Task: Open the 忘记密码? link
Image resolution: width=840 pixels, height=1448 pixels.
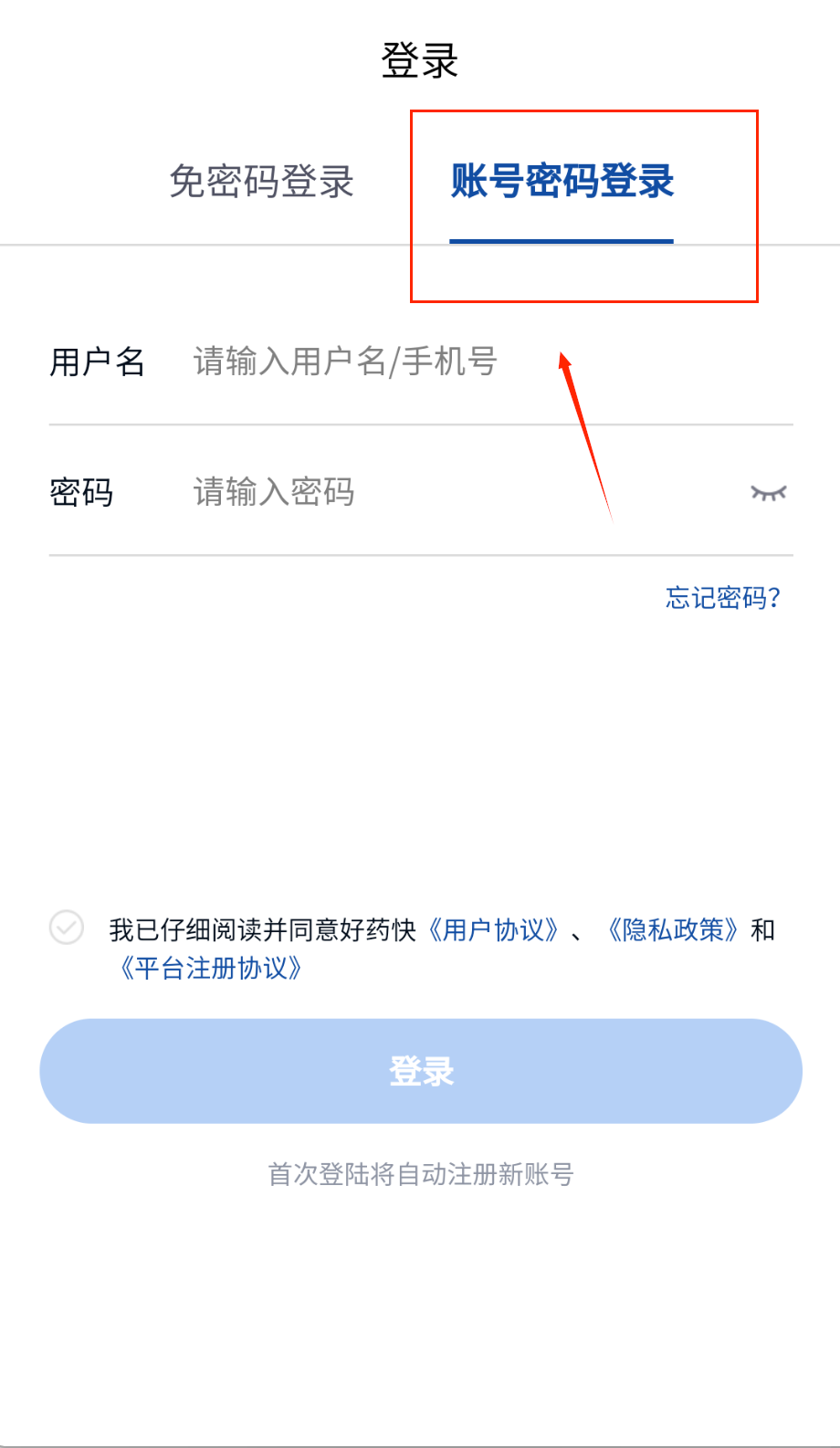Action: pos(722,598)
